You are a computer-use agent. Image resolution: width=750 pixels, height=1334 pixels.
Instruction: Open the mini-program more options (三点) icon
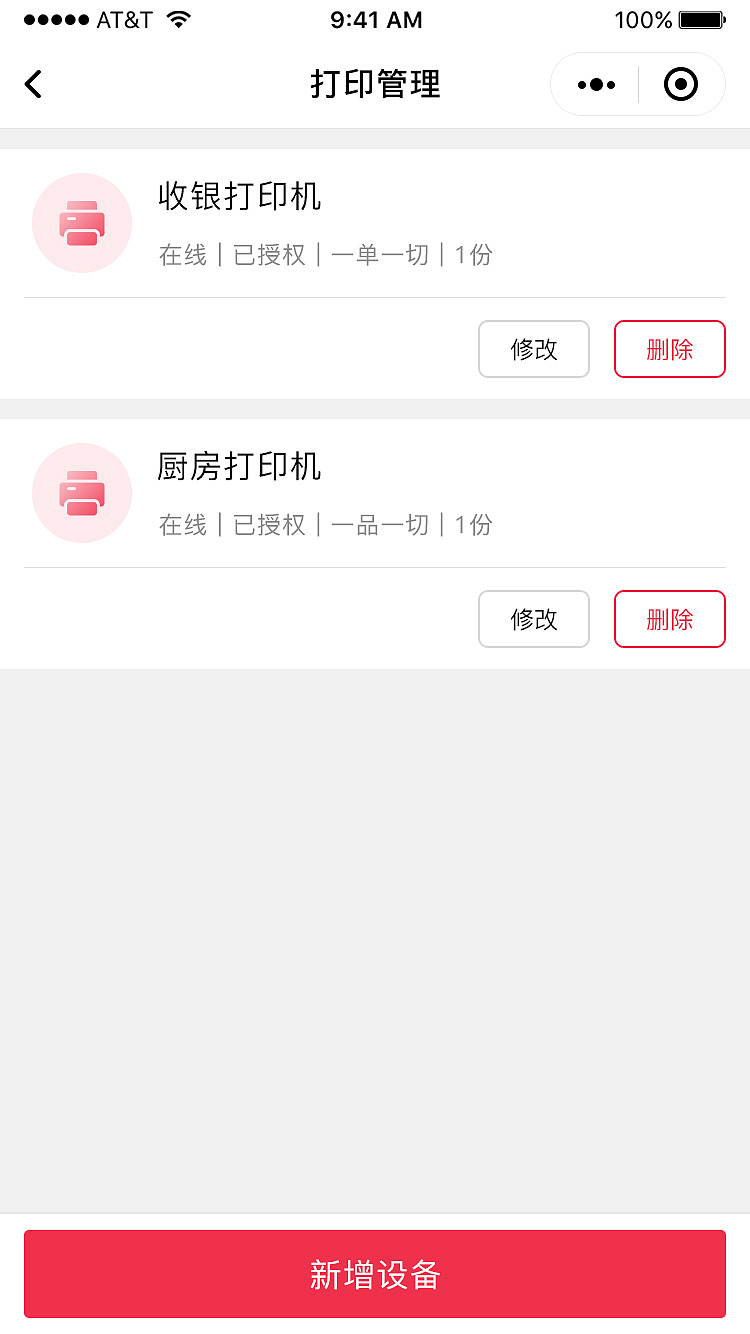coord(595,84)
